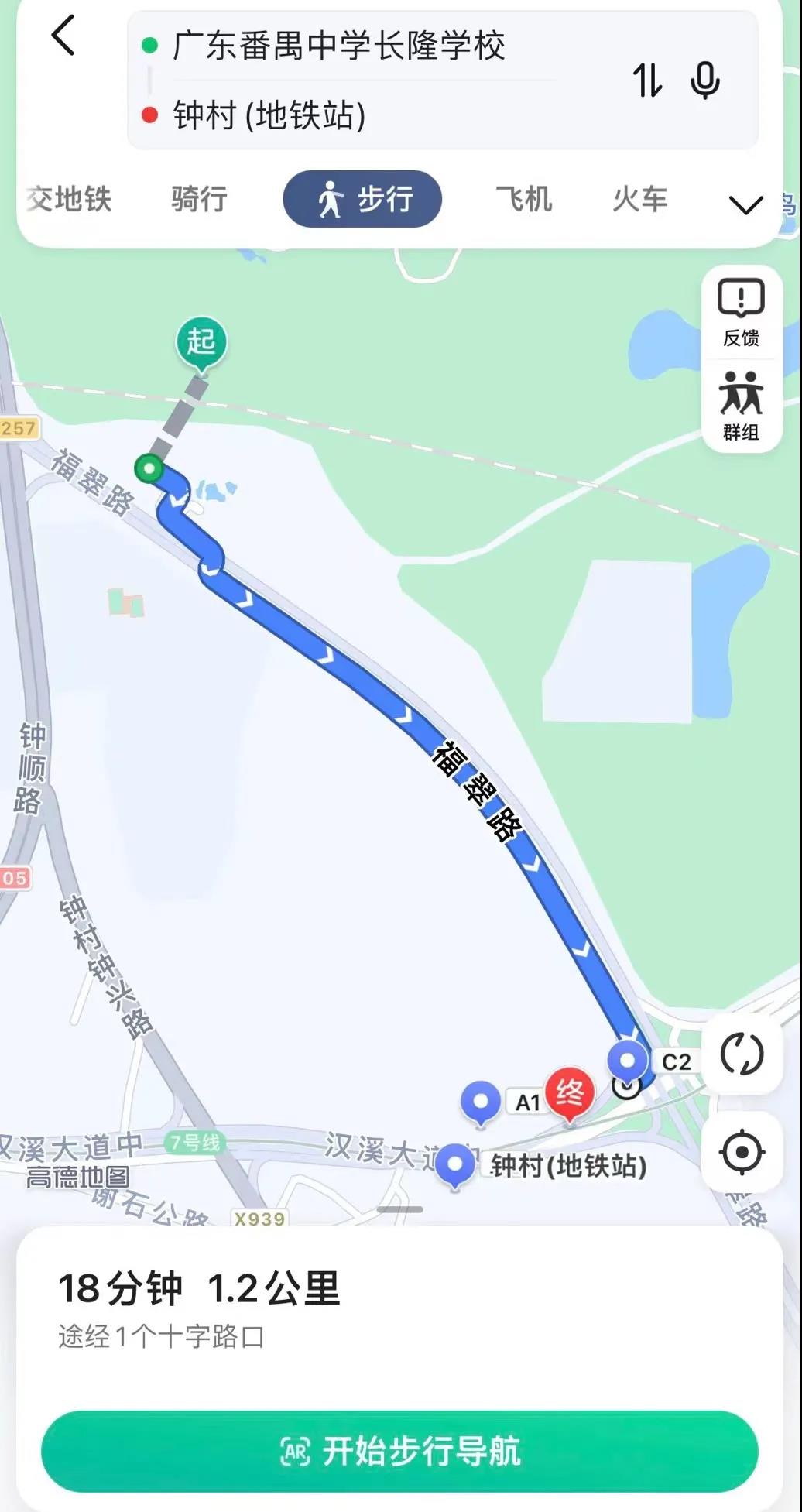Start walking navigation with 开始步行导航
802x1512 pixels.
click(399, 1451)
